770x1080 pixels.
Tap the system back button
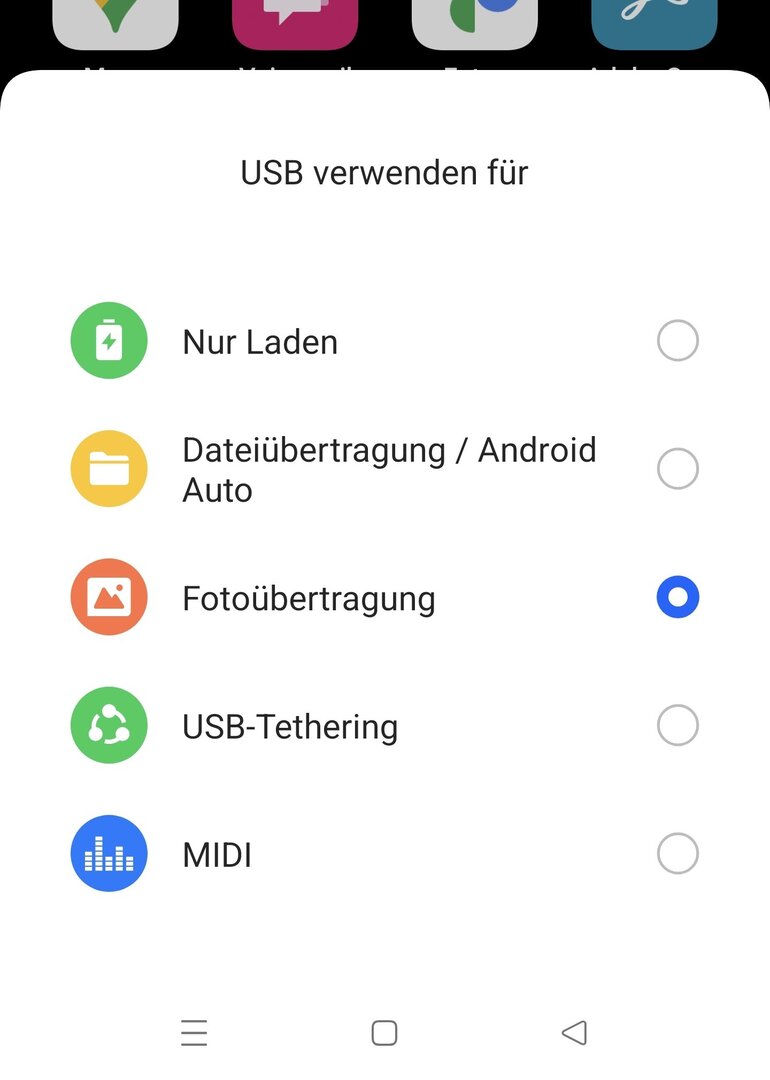[574, 1032]
